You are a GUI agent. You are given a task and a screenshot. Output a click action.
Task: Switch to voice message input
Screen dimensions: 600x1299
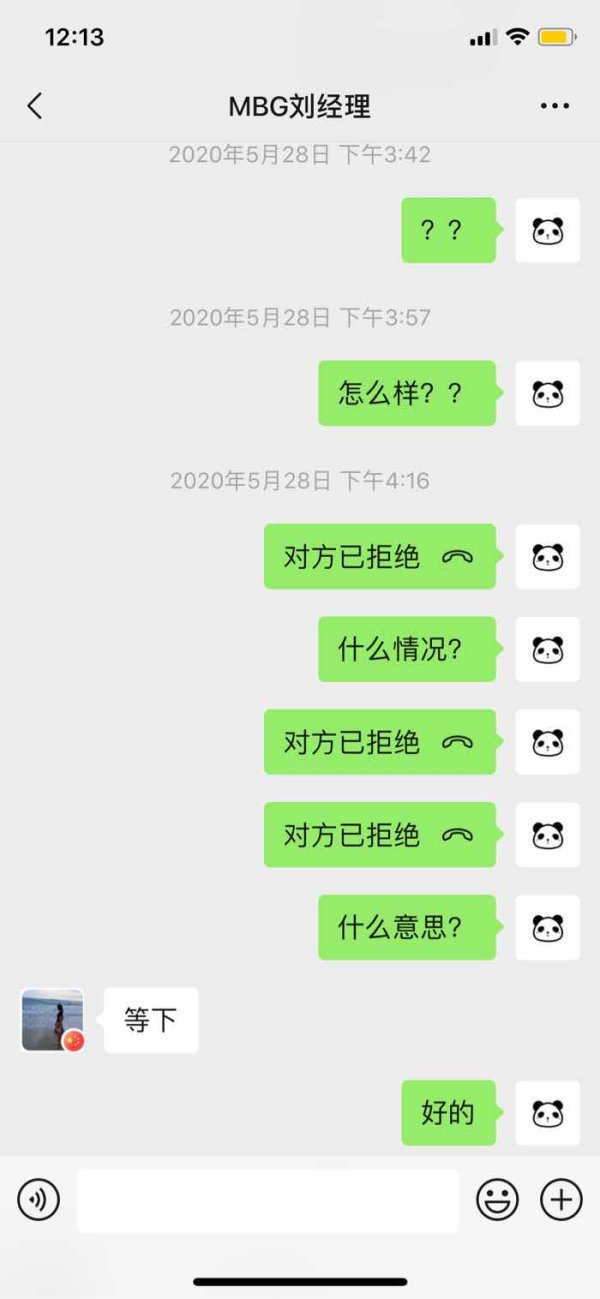[x=39, y=1199]
